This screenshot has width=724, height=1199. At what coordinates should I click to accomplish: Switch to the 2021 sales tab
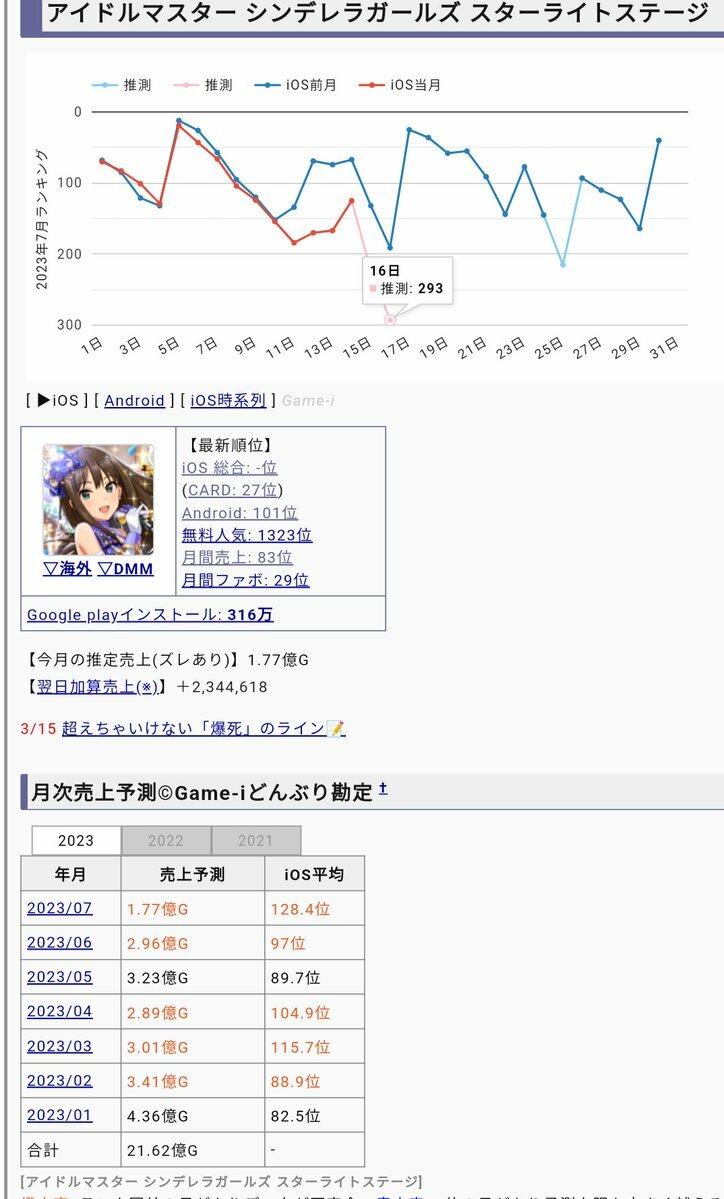255,840
